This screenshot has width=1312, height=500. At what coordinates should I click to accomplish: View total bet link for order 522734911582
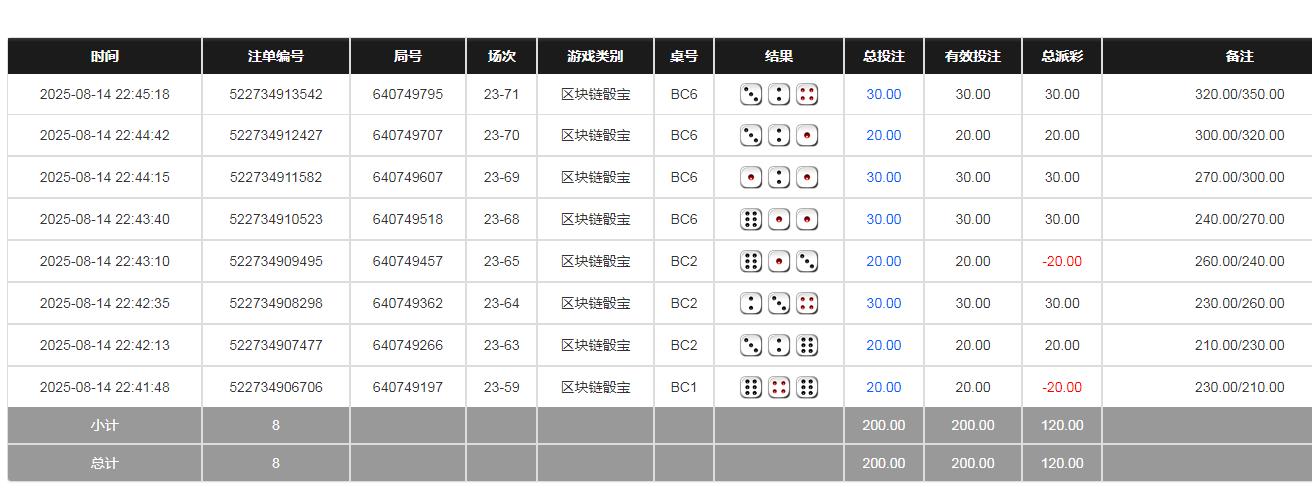[883, 177]
